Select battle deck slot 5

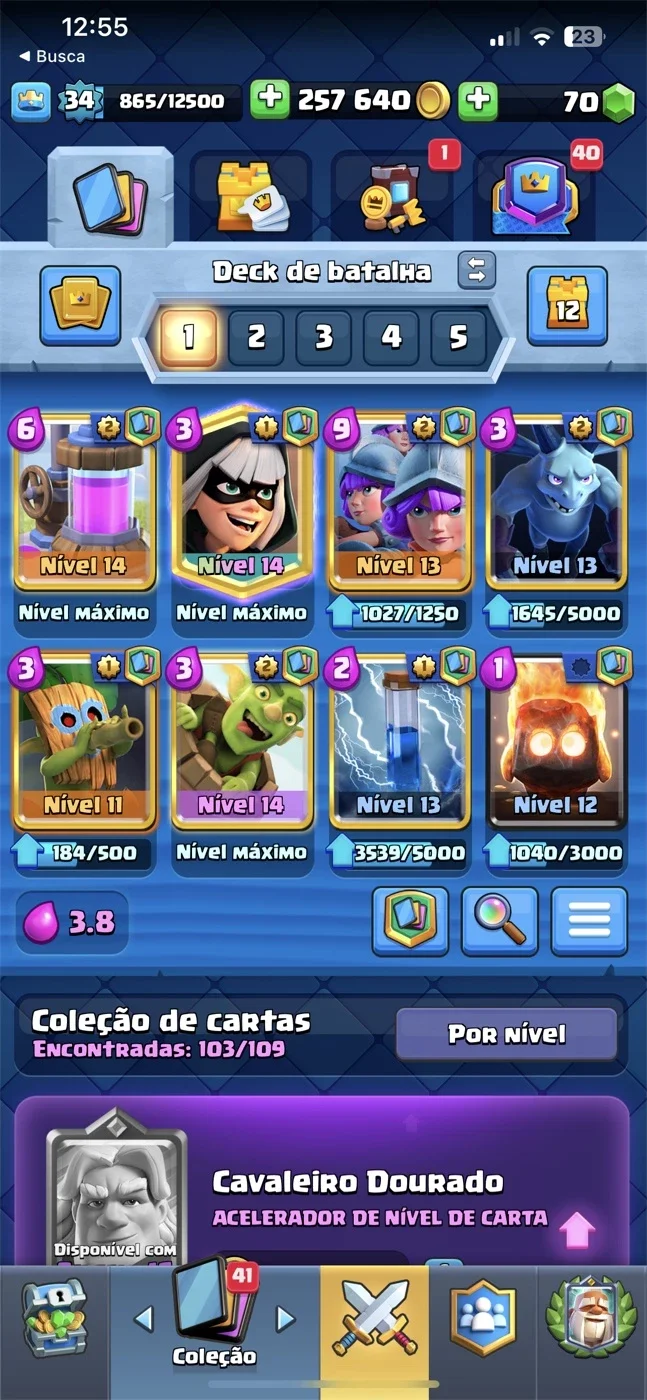pos(458,337)
